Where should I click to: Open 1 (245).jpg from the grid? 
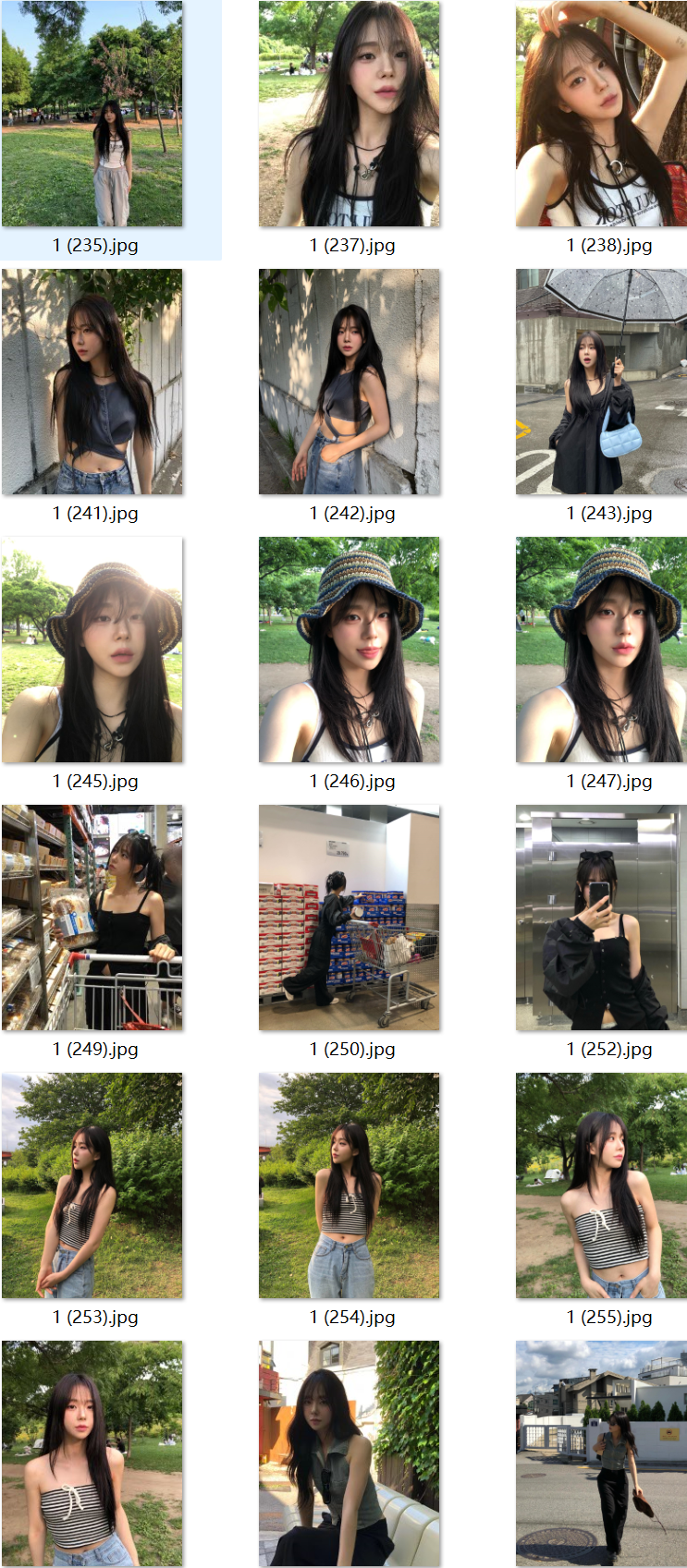92,650
